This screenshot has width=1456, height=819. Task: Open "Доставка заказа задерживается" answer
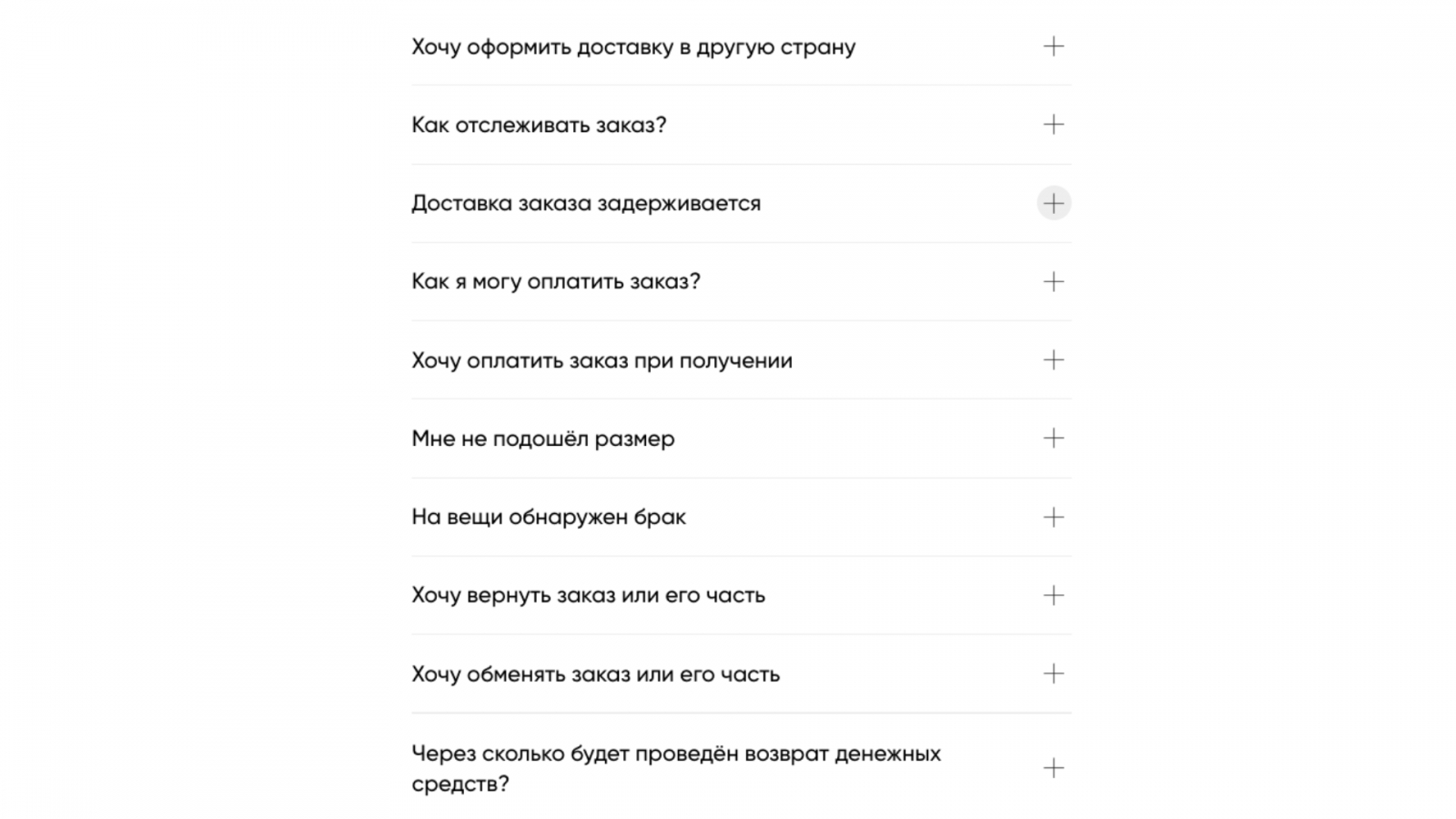pos(1053,203)
